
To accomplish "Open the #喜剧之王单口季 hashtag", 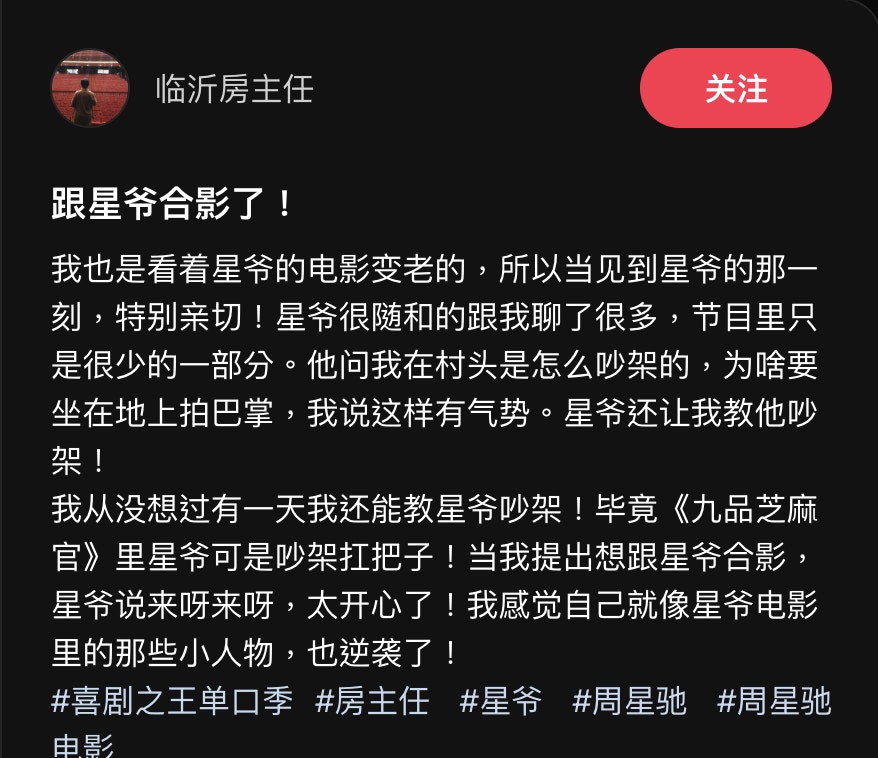I will click(x=172, y=702).
